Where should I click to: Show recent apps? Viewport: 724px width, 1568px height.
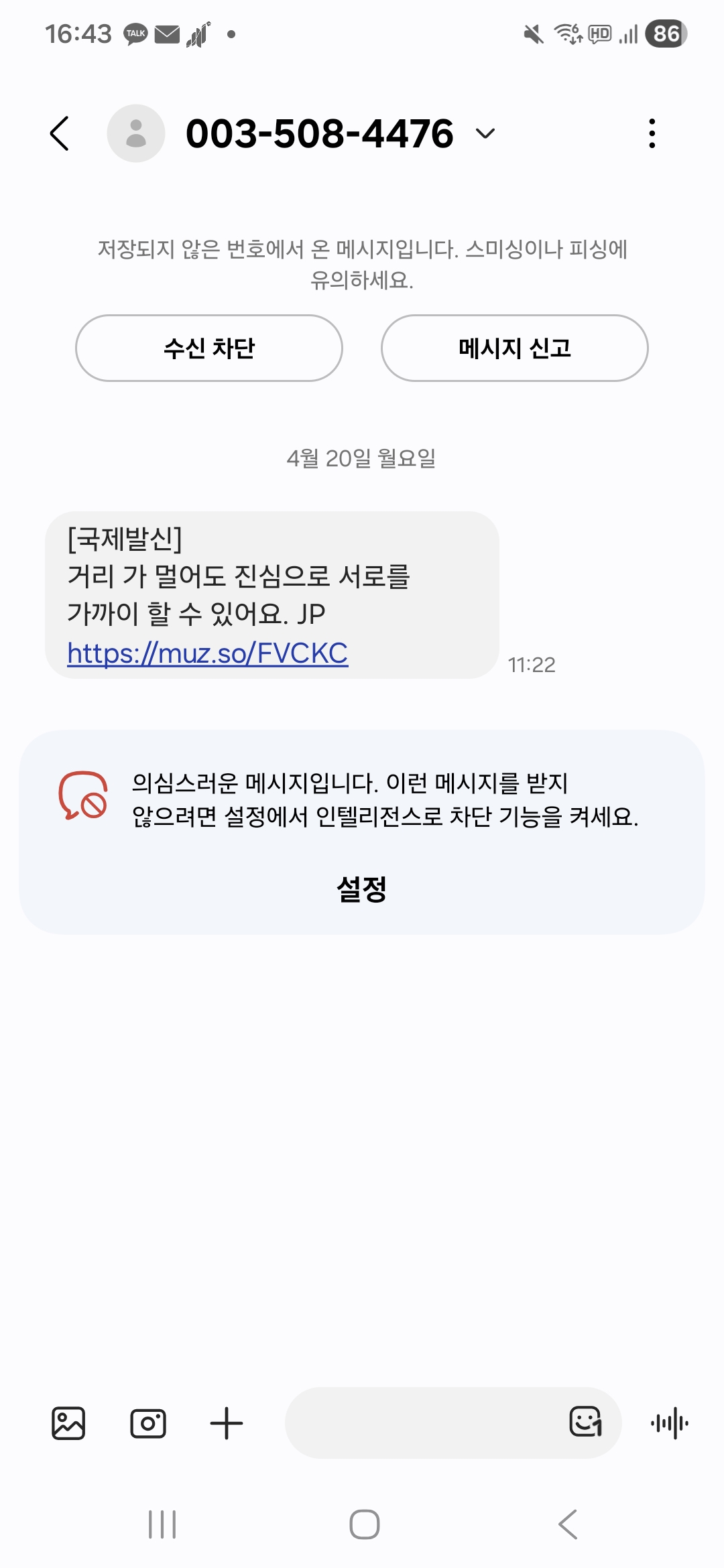click(x=162, y=1524)
